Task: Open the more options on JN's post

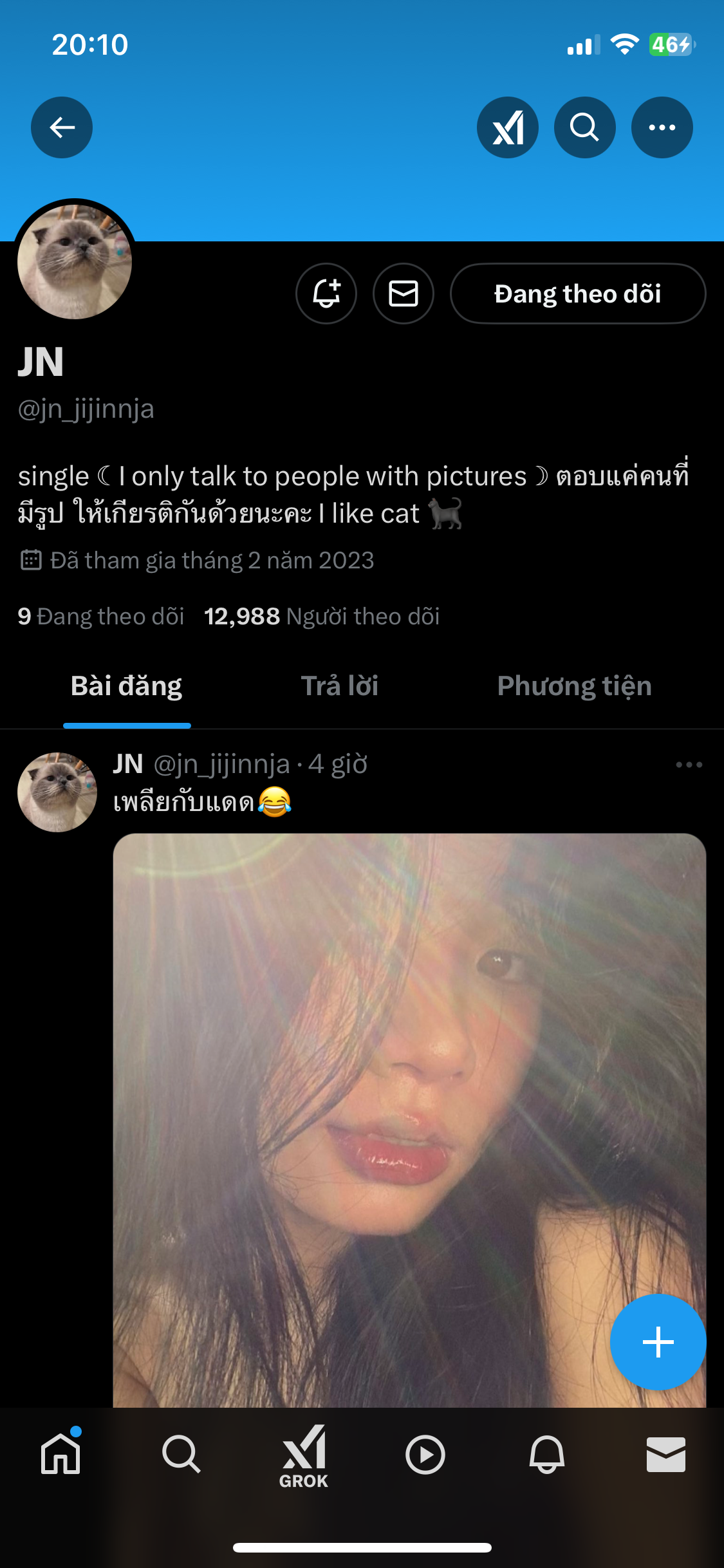Action: coord(689,765)
